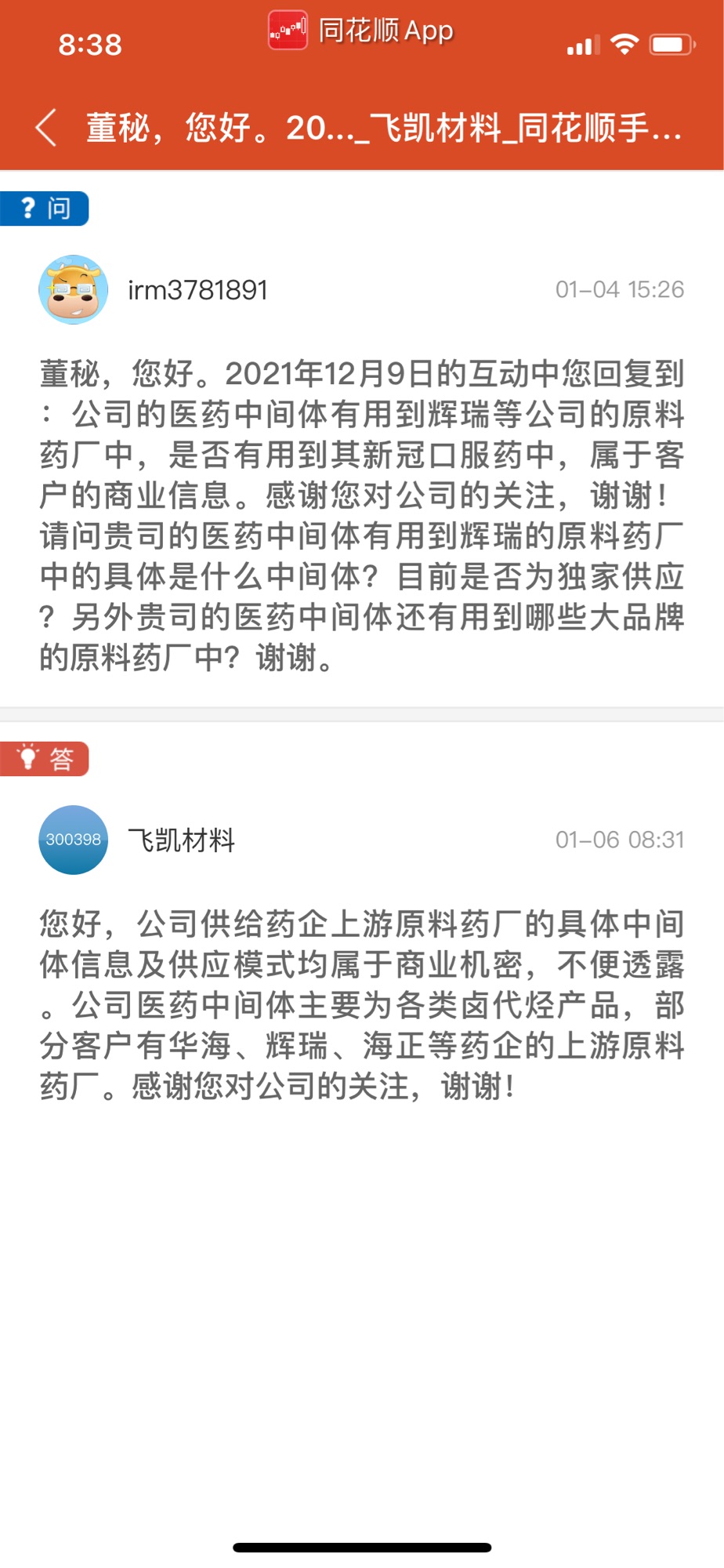Tap the 飞凯材料 company name
The width and height of the screenshot is (724, 1568).
tap(181, 840)
